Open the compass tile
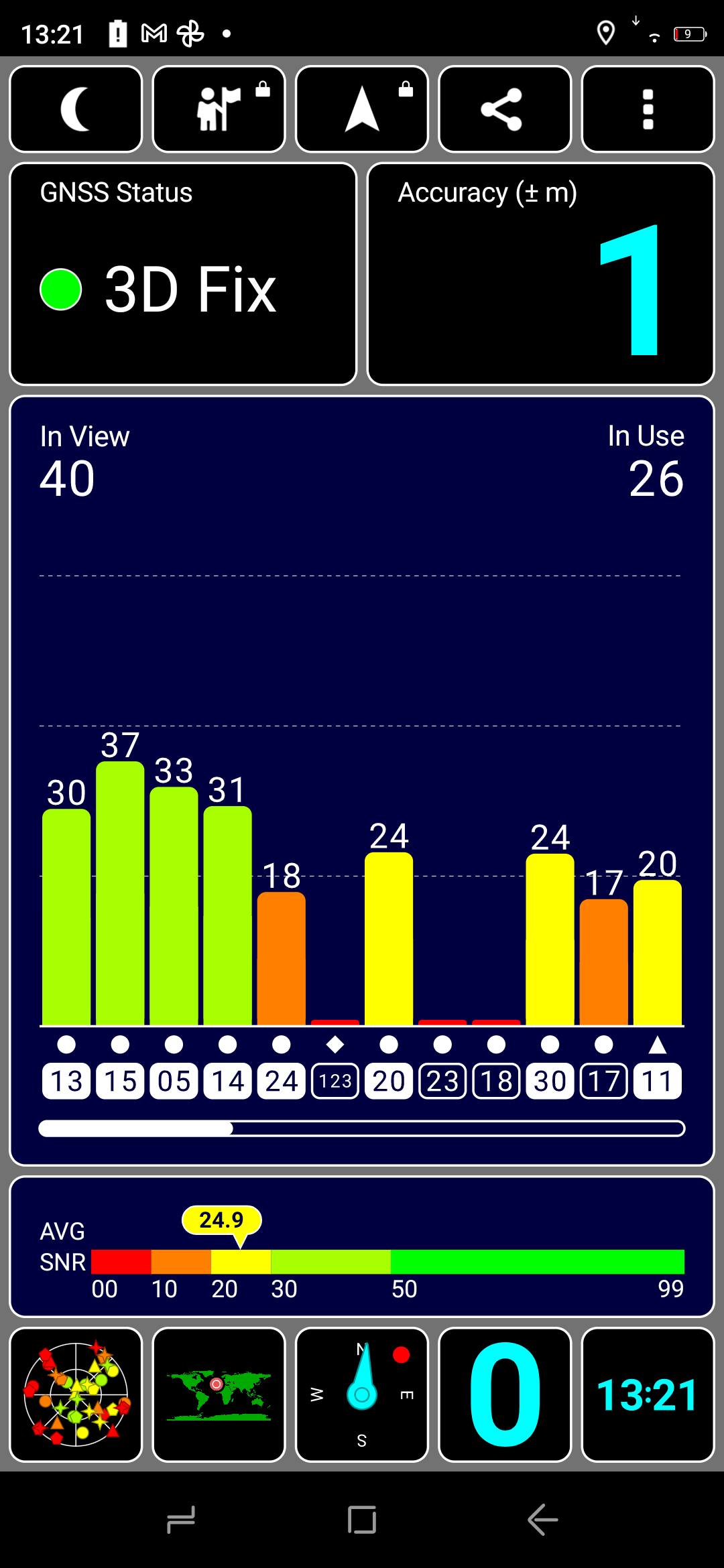The height and width of the screenshot is (1568, 724). click(362, 1394)
